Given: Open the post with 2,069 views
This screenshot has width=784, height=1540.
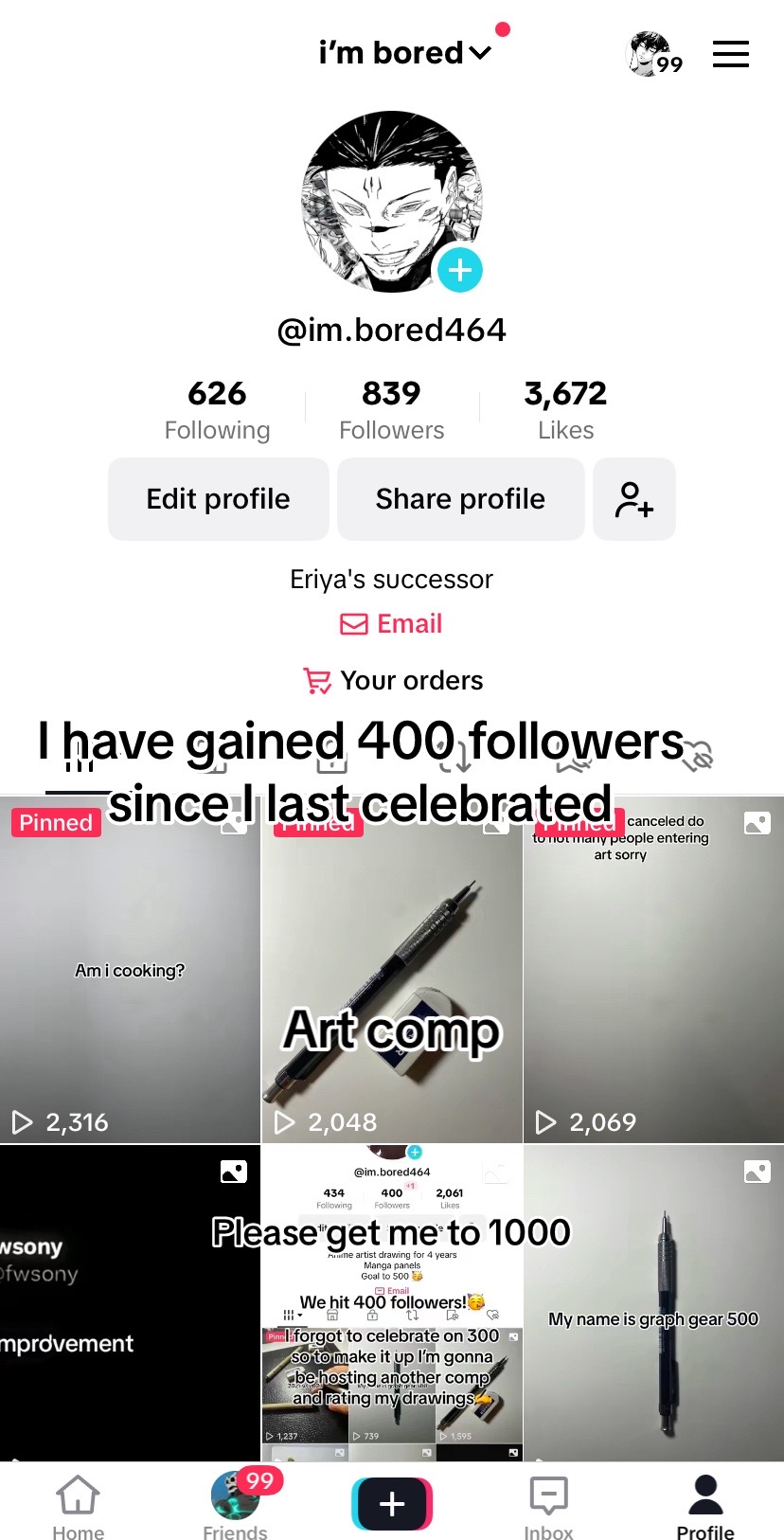Looking at the screenshot, I should [x=653, y=970].
